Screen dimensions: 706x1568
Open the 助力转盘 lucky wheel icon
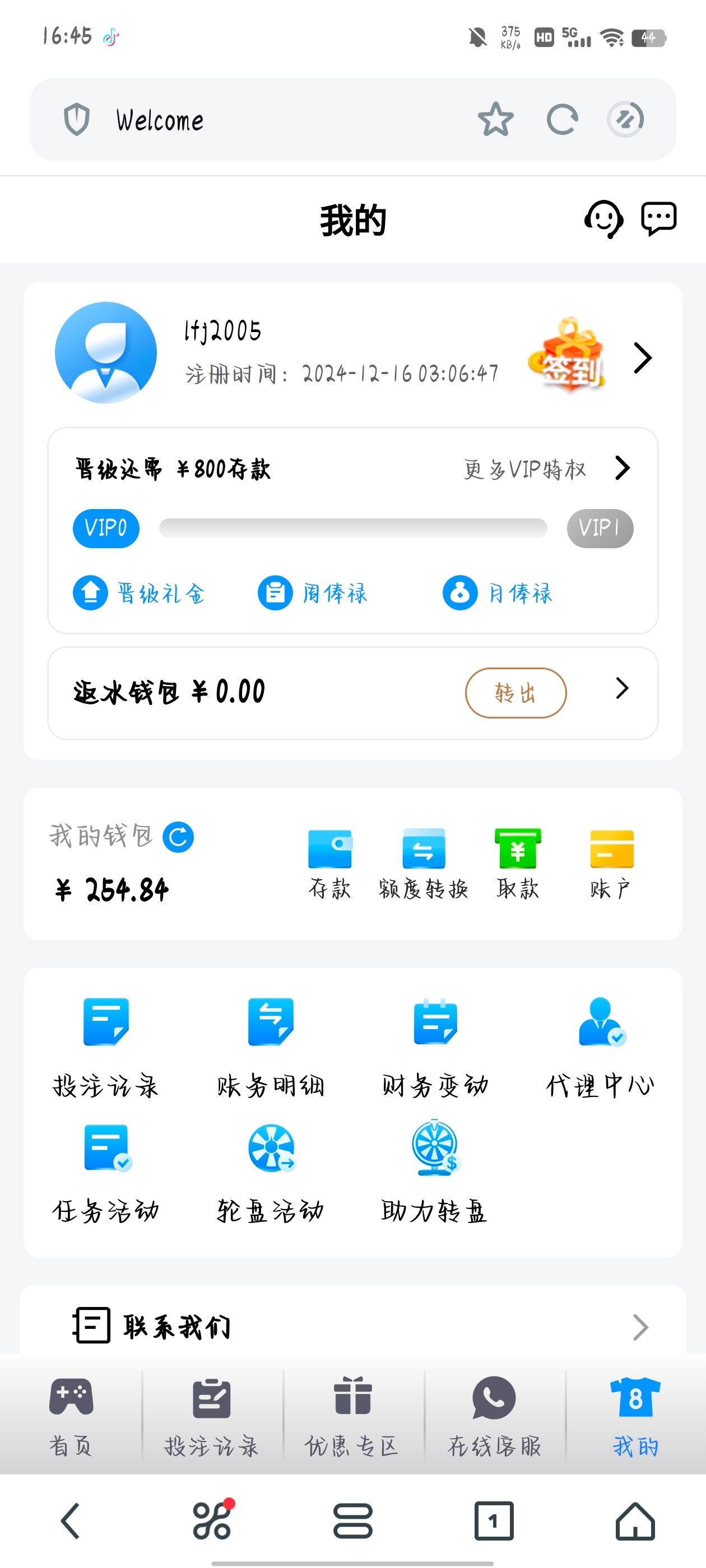(x=434, y=1154)
